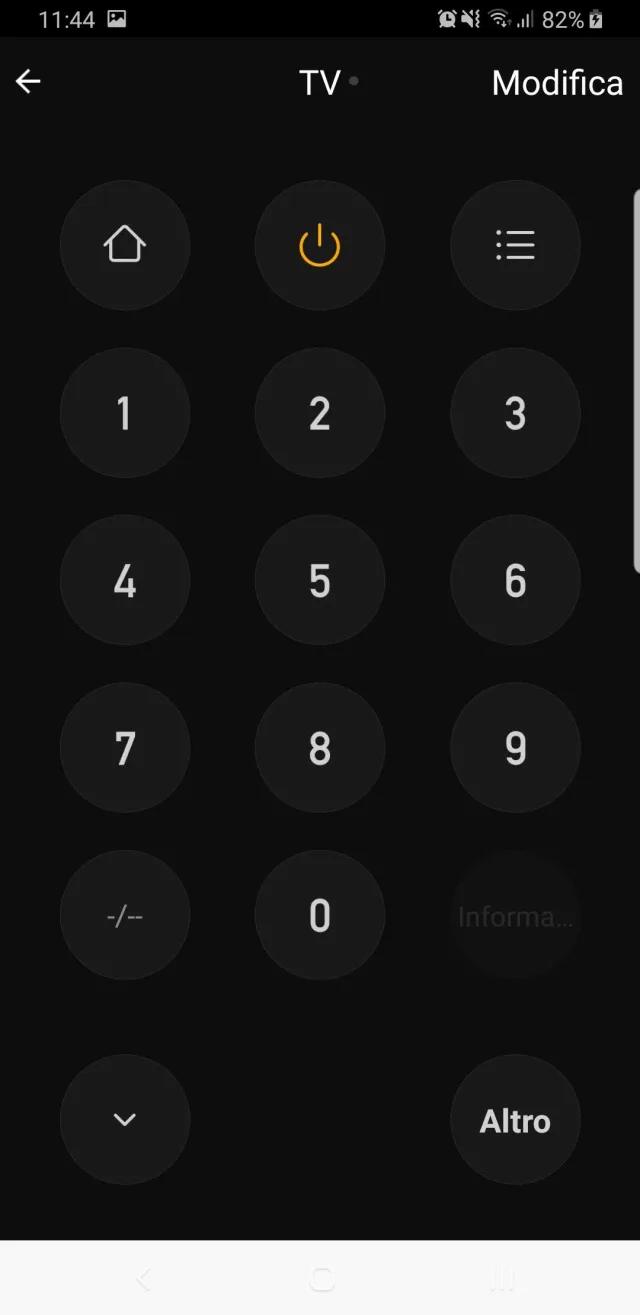Toggle the TV power button
The width and height of the screenshot is (640, 1315).
tap(320, 245)
